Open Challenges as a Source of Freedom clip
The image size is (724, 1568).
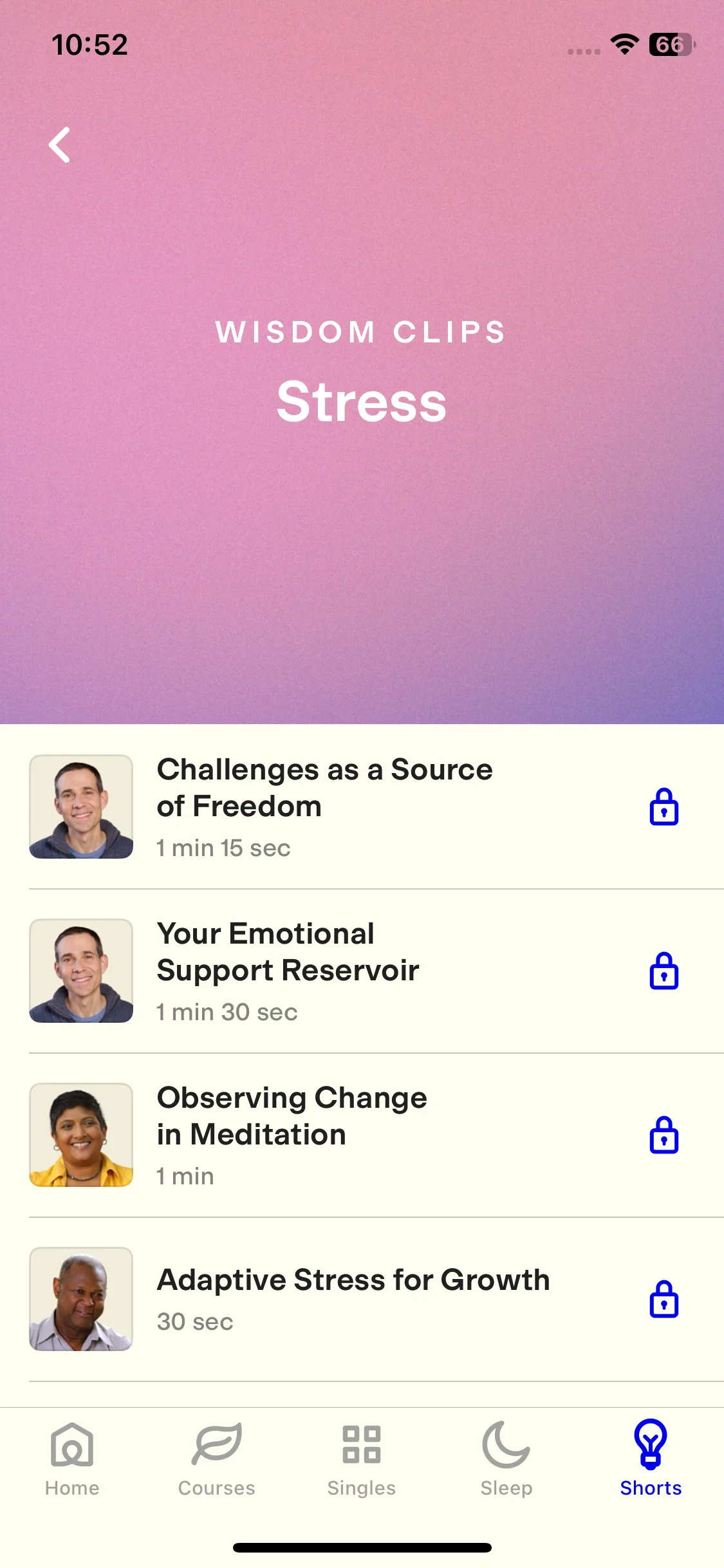[325, 806]
